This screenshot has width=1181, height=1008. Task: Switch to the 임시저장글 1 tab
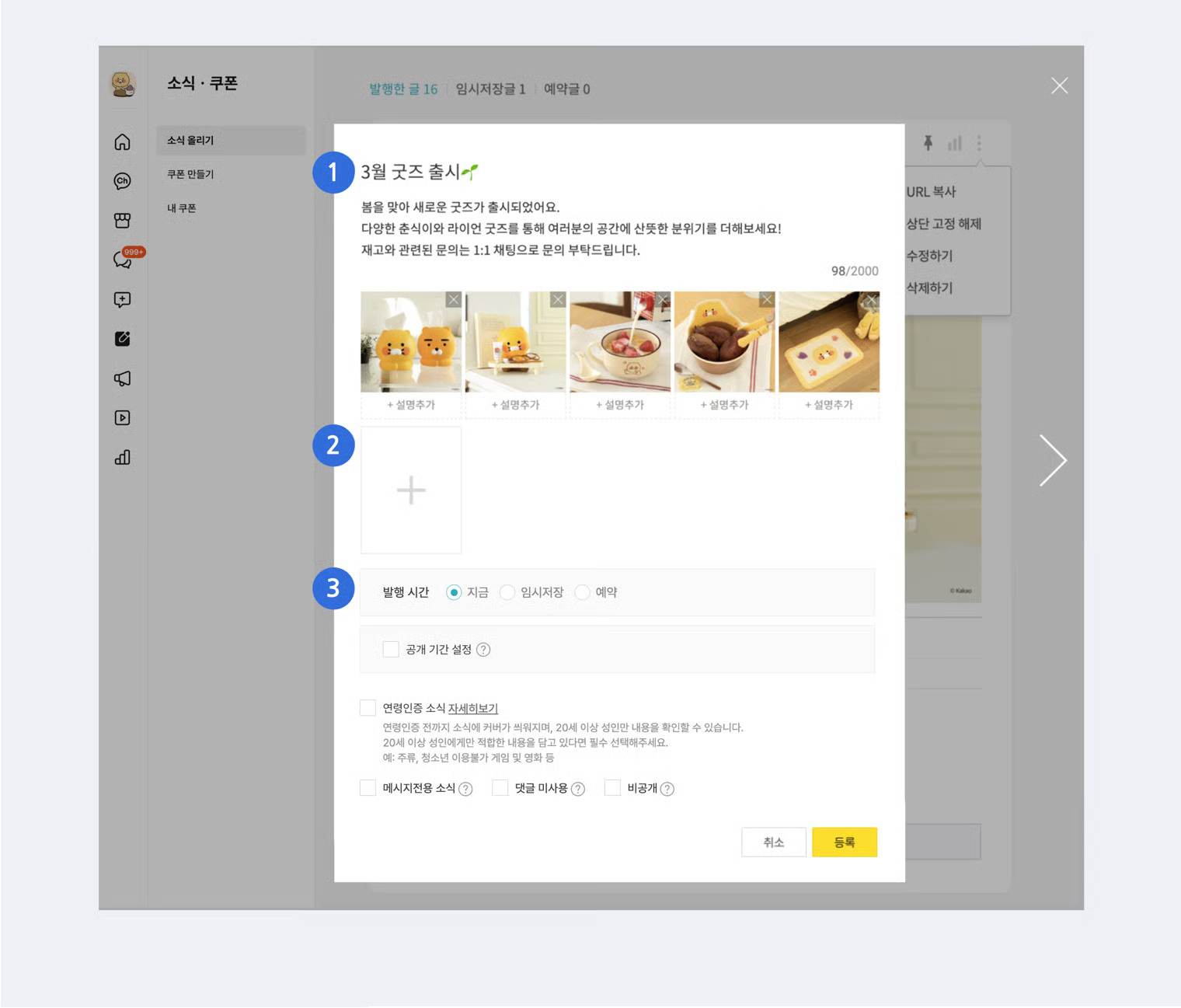click(490, 89)
